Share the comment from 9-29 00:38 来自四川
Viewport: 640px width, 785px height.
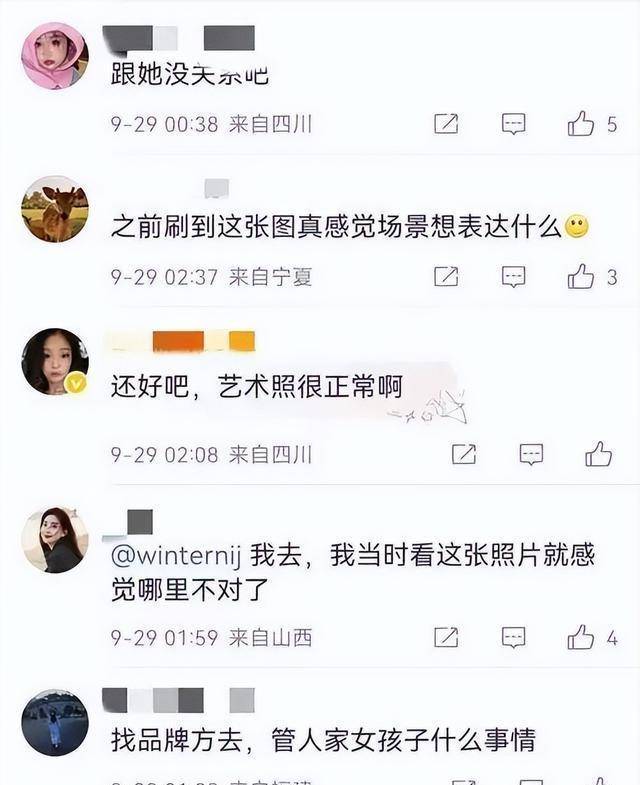pos(446,124)
